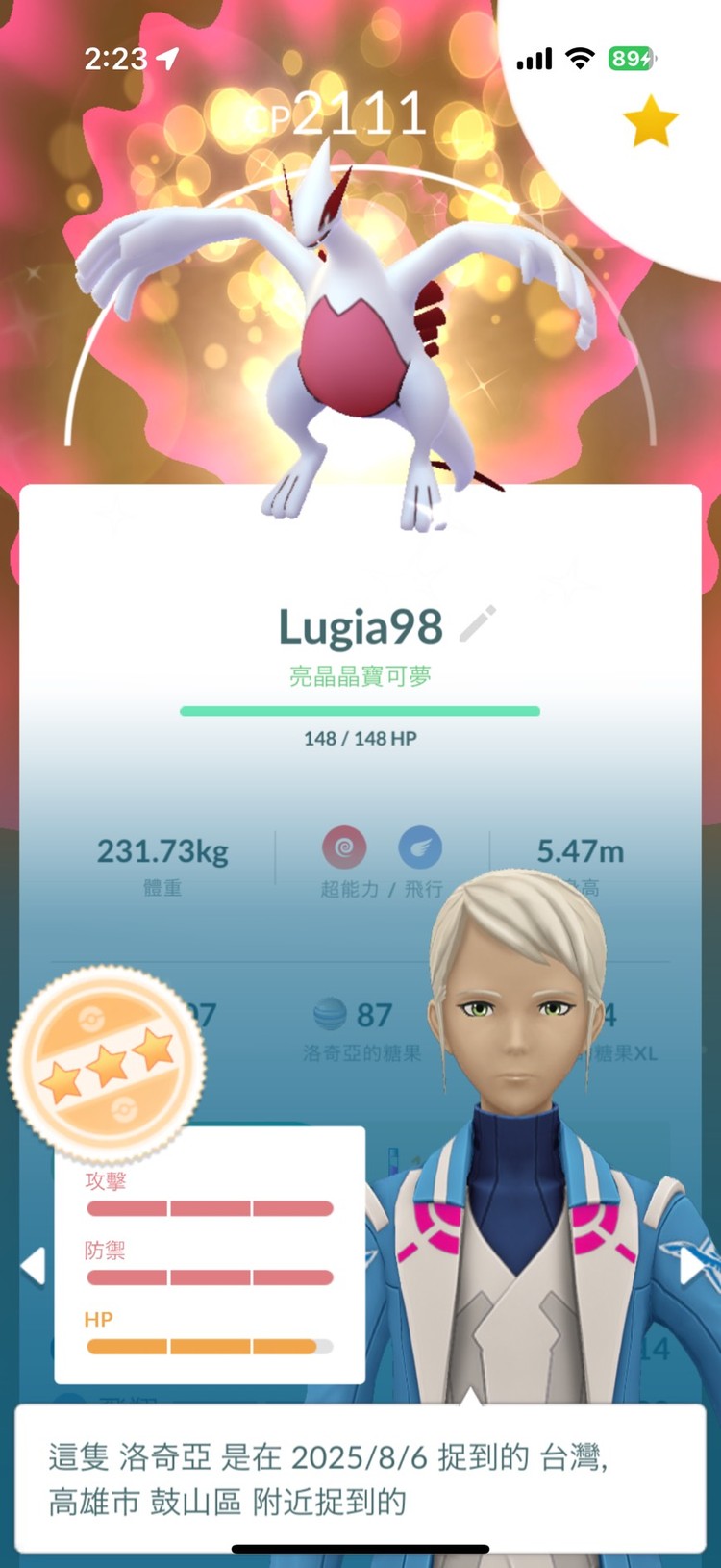Go to previous Pokémon with left arrow
This screenshot has width=721, height=1568.
(x=34, y=1266)
